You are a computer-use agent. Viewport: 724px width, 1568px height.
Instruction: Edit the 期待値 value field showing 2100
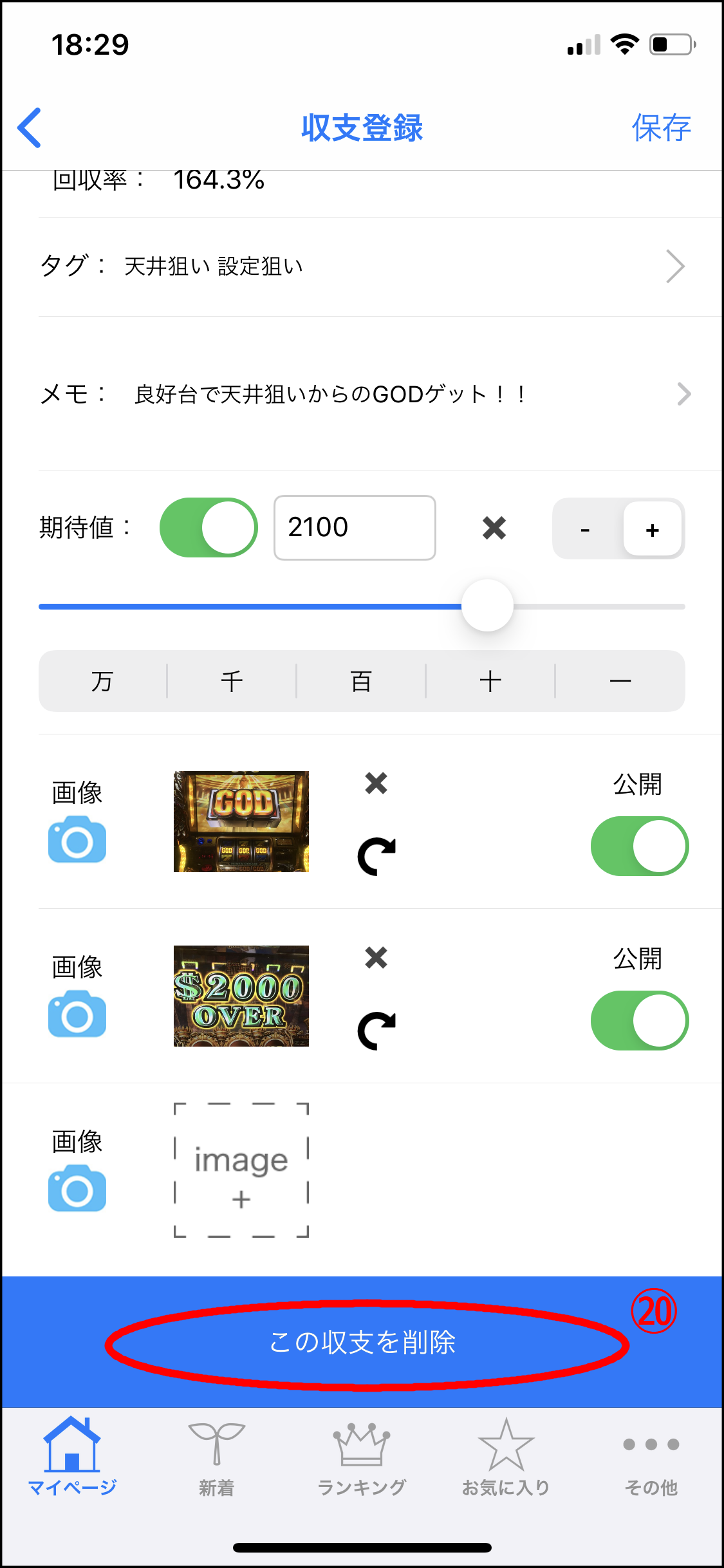(355, 528)
